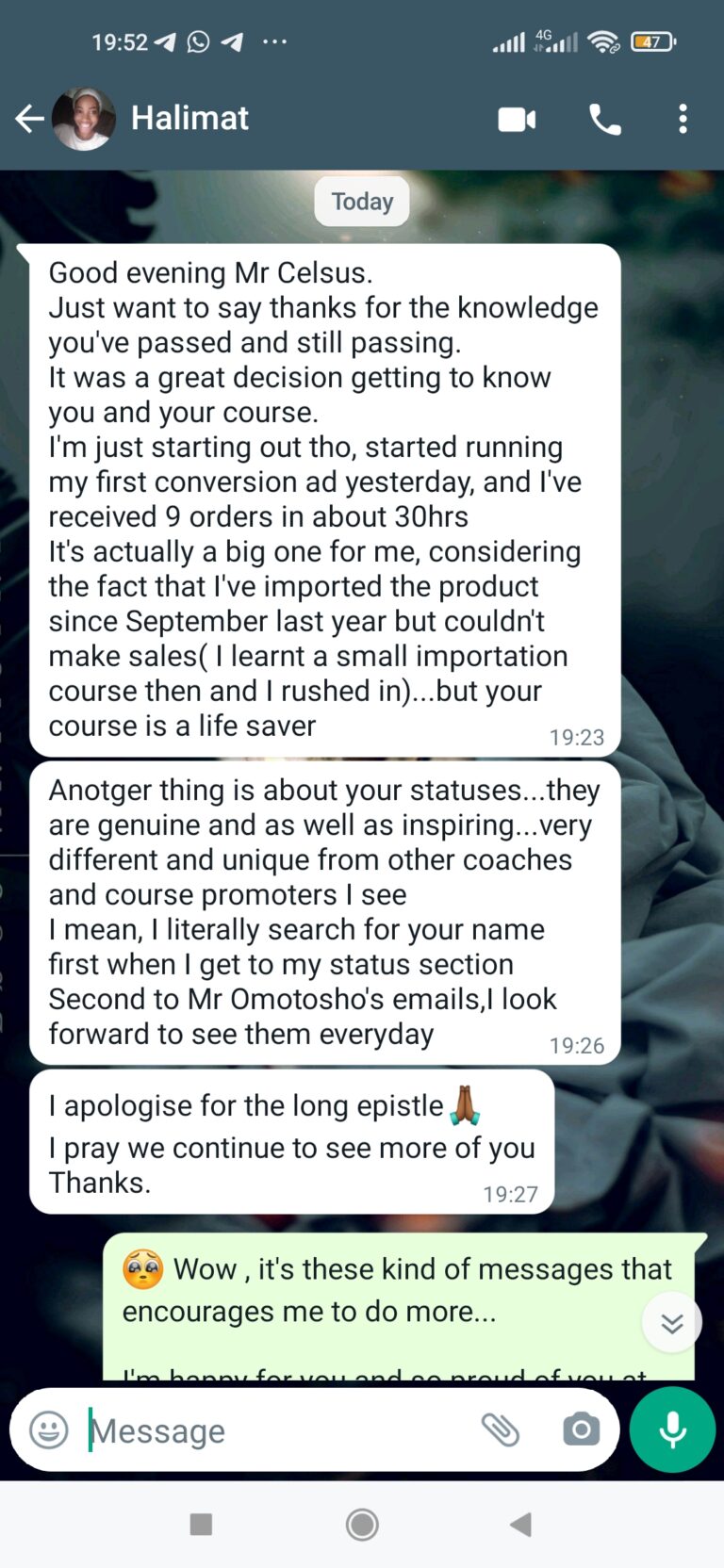Go back to the chats list
The width and height of the screenshot is (724, 1568).
tap(30, 119)
